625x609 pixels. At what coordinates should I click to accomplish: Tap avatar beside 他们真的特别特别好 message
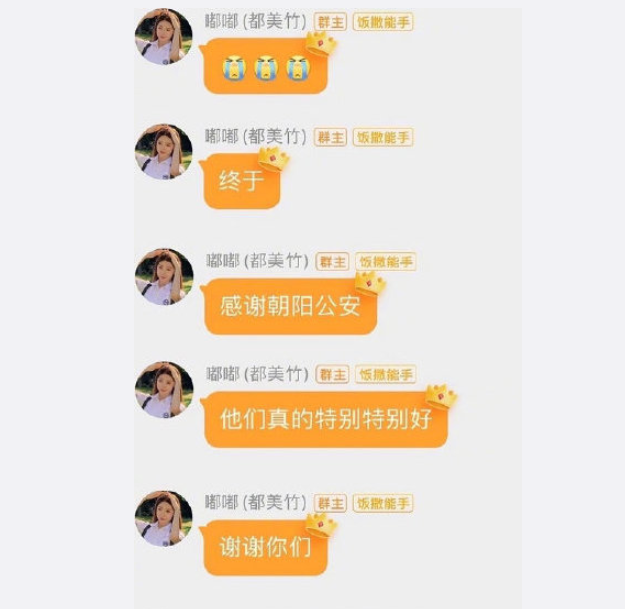164,390
